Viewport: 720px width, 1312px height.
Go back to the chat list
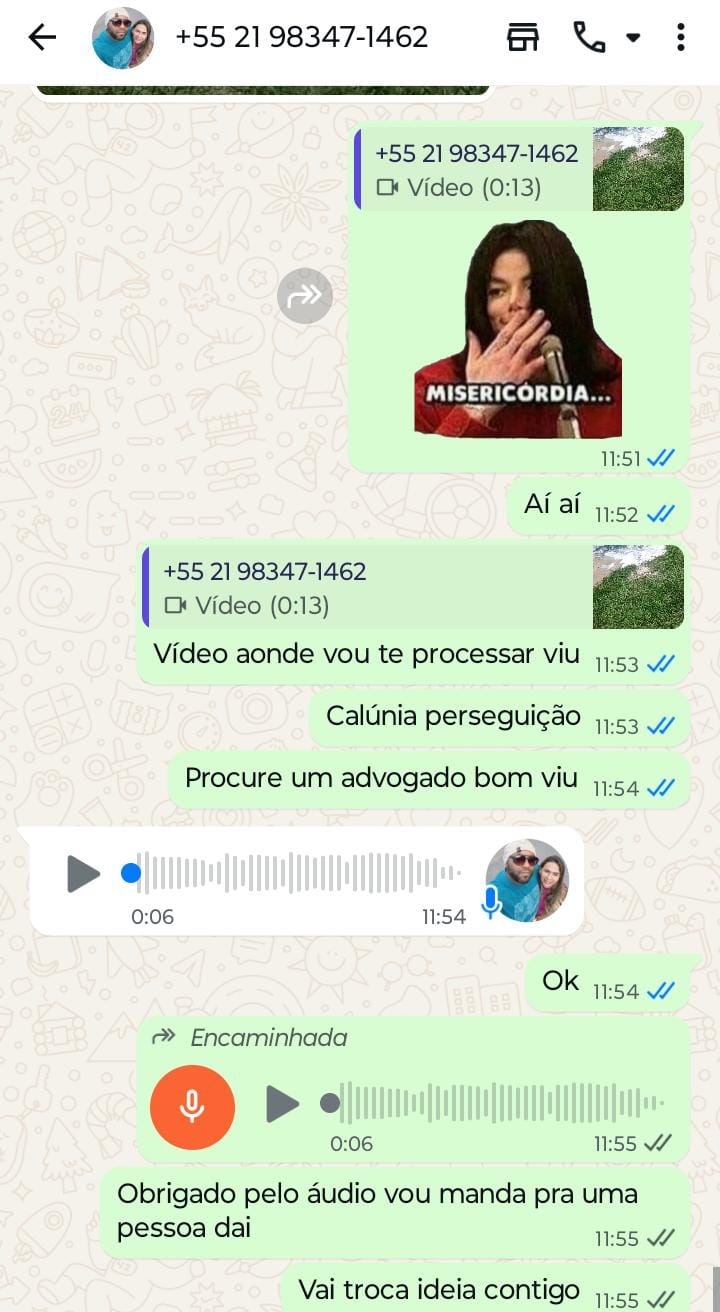42,38
